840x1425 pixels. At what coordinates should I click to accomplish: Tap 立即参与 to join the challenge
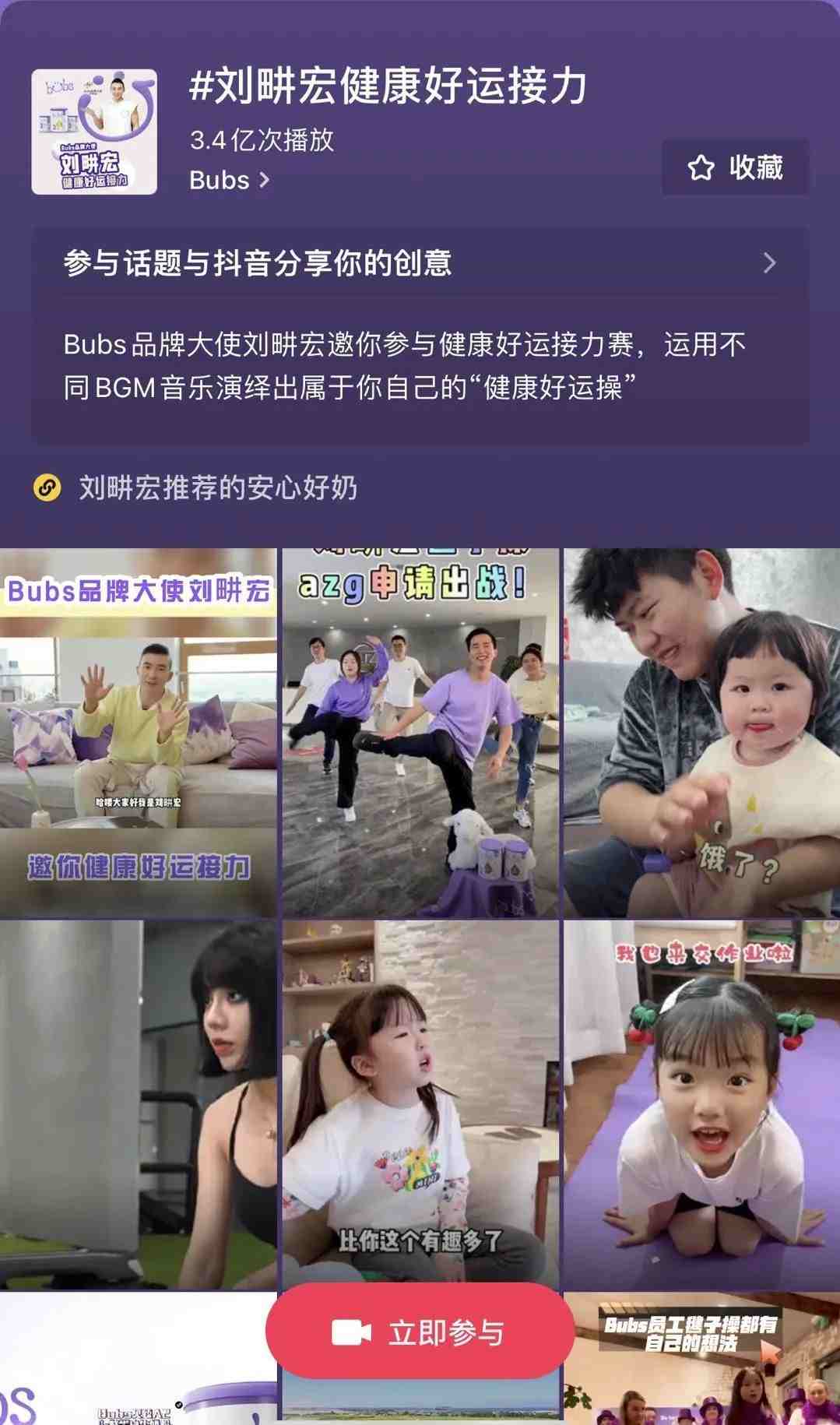click(420, 1332)
